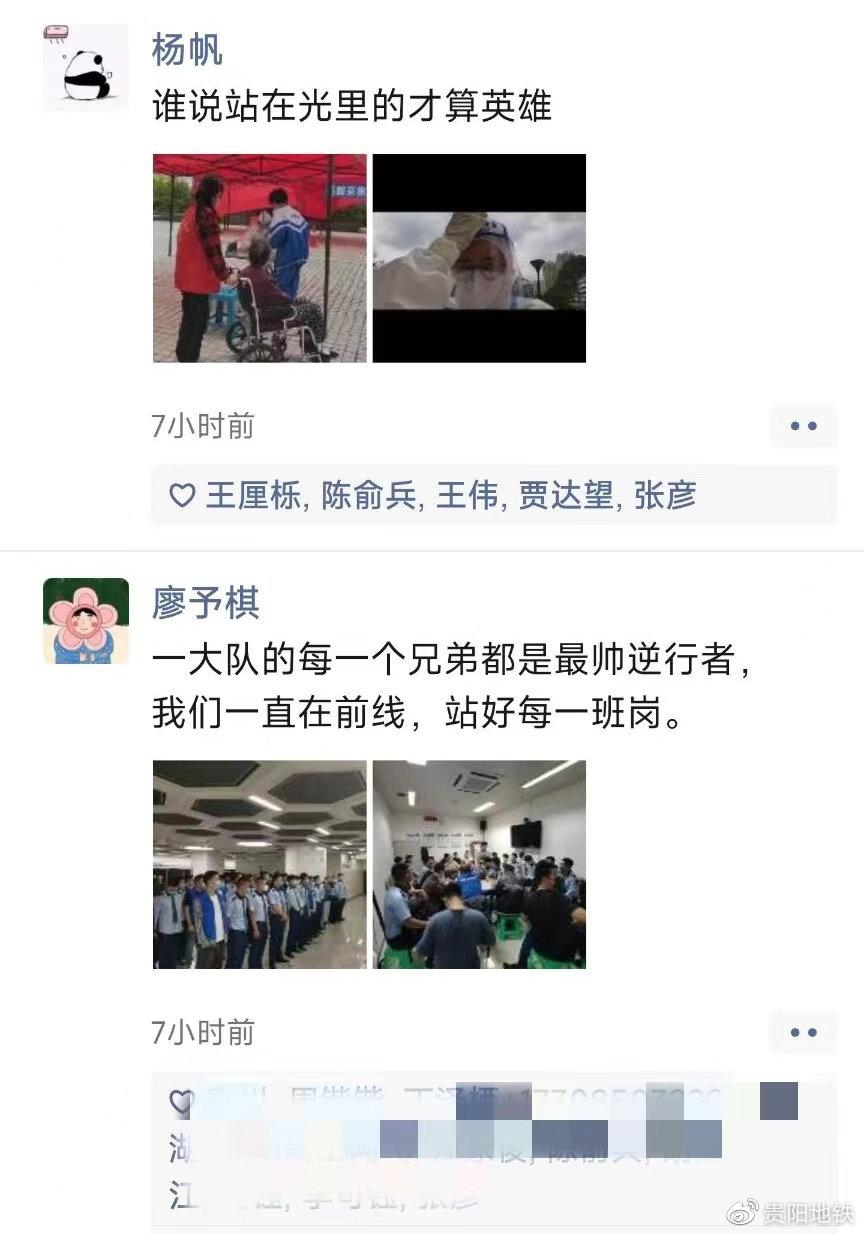Open 廖予棋's name link
Screen dimensions: 864x1234
click(x=206, y=603)
